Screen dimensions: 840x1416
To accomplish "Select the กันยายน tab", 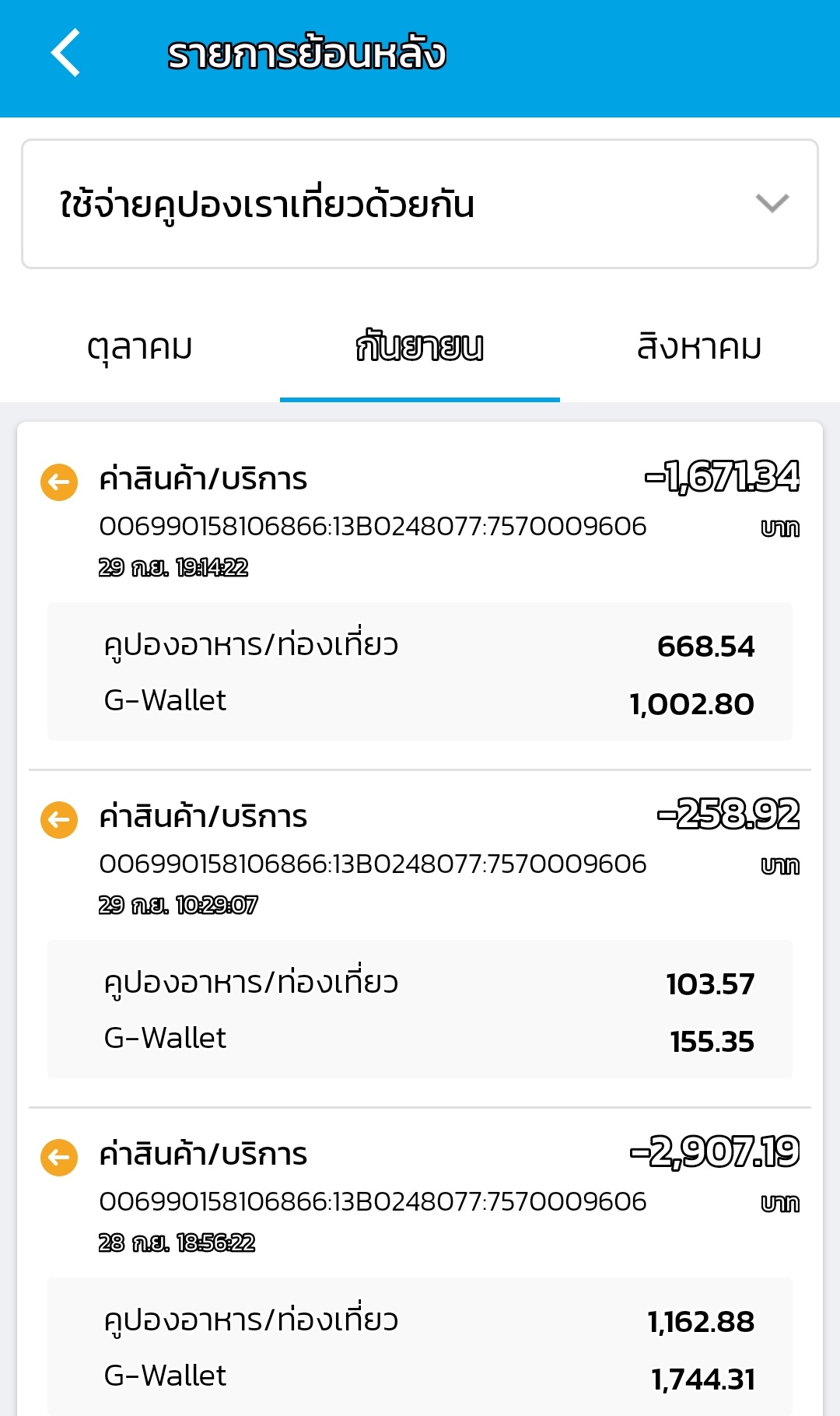I will (x=420, y=347).
